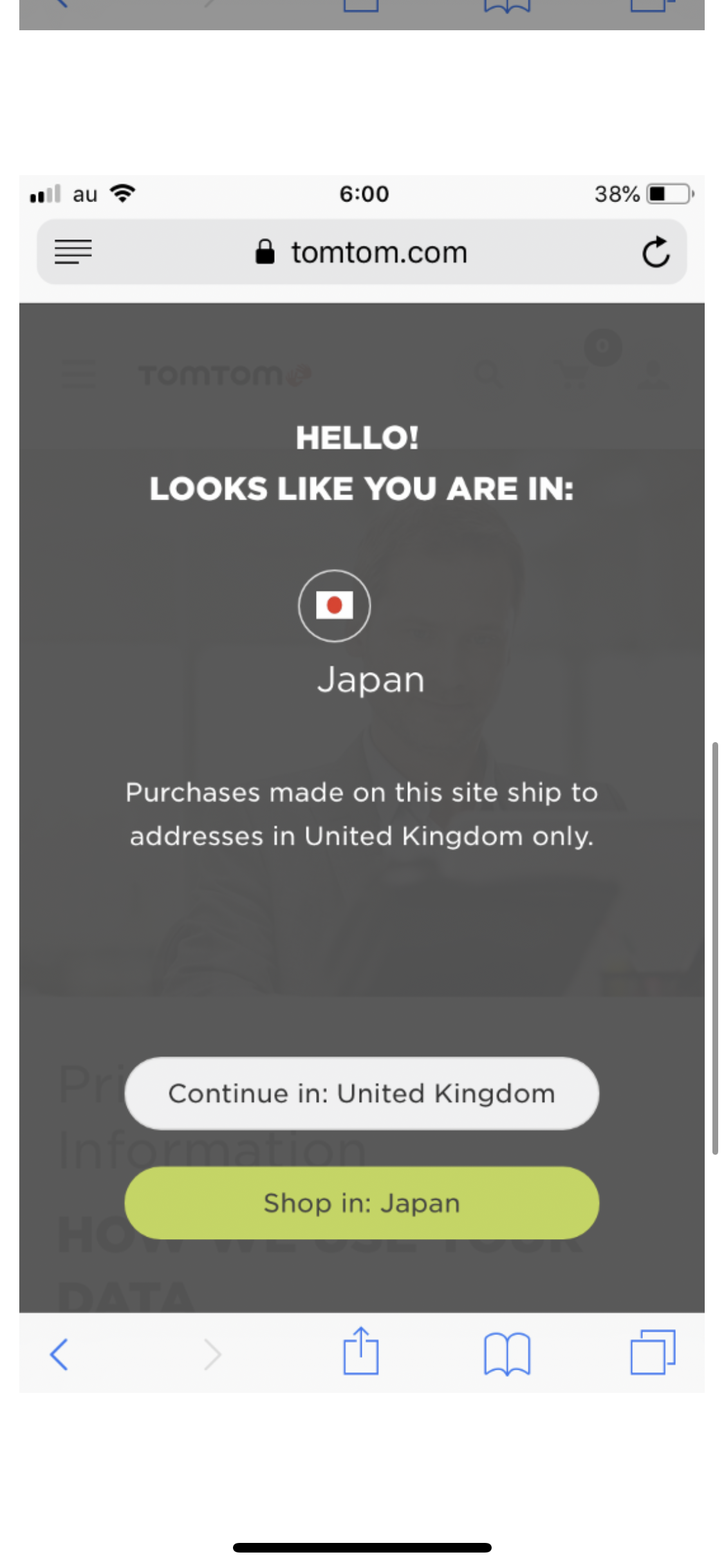
Task: Open reader view in address bar
Action: point(73,252)
